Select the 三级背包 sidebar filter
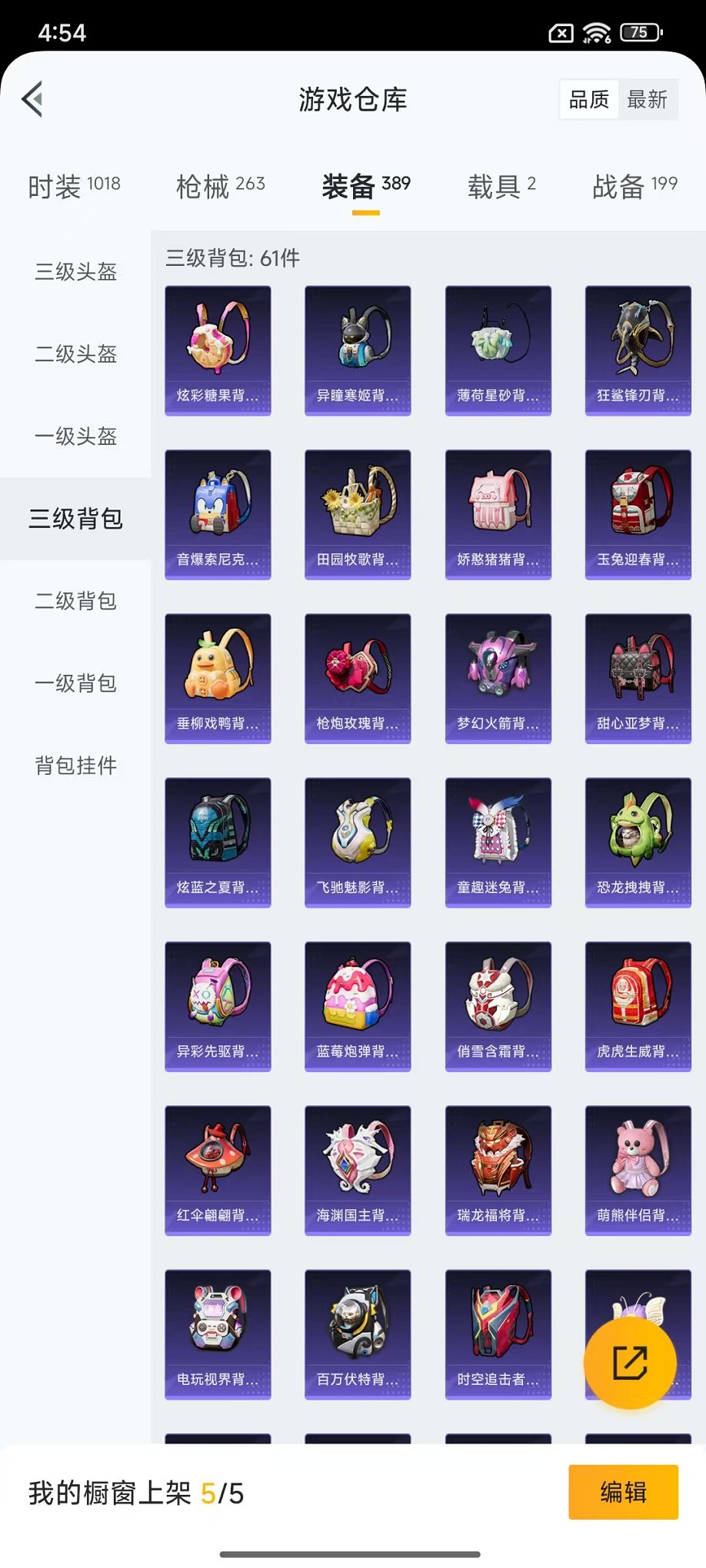Image resolution: width=706 pixels, height=1568 pixels. (x=75, y=519)
